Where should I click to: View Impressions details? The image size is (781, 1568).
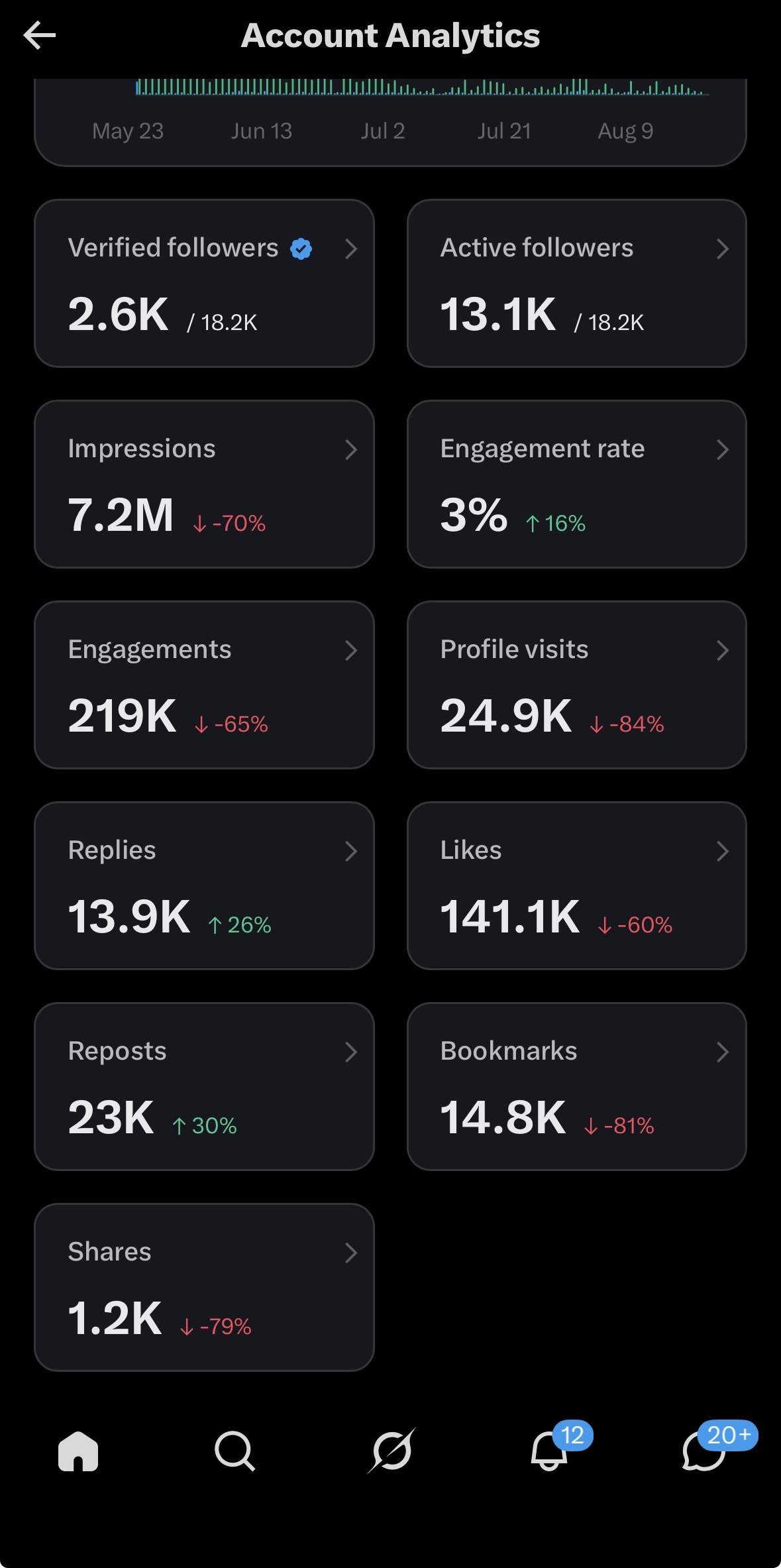pos(204,484)
